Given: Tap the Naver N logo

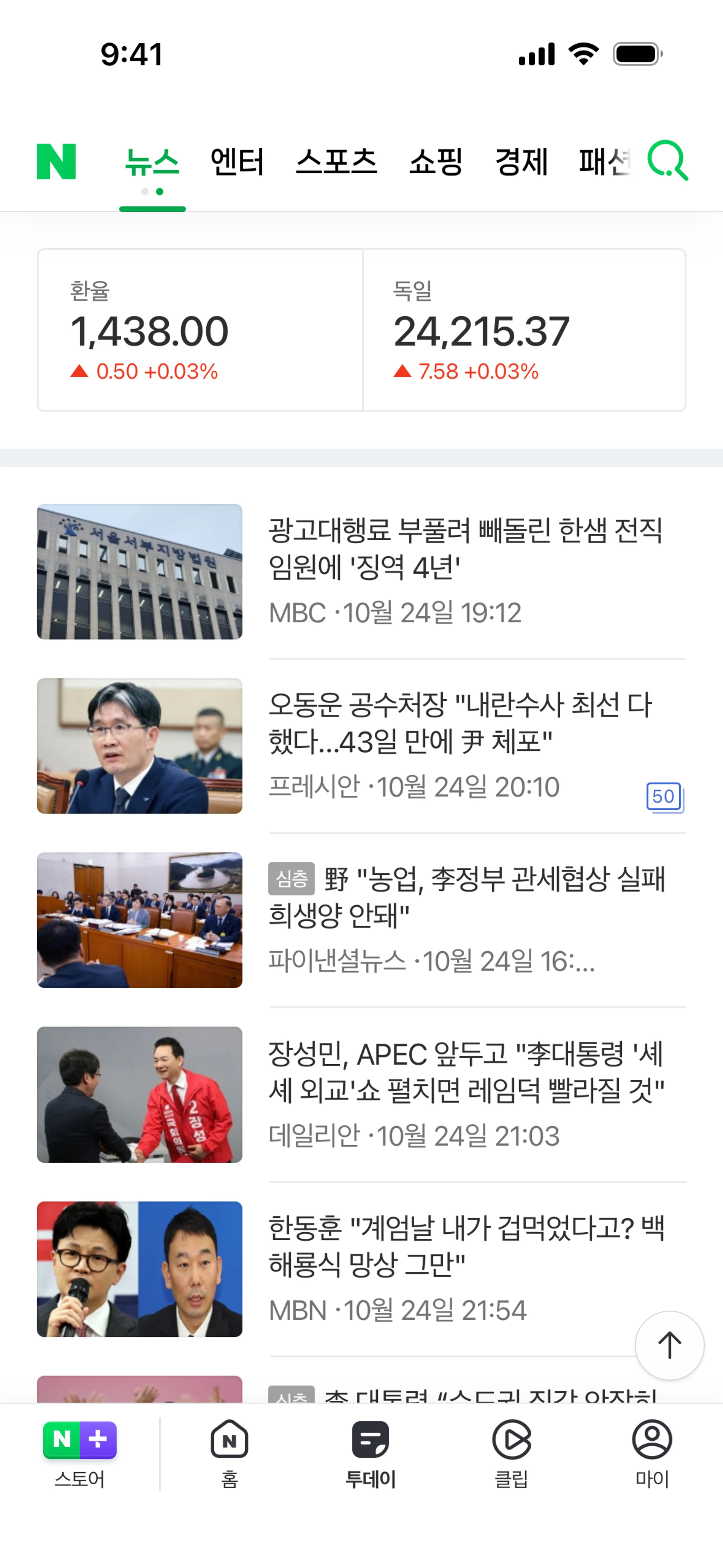Looking at the screenshot, I should click(56, 161).
